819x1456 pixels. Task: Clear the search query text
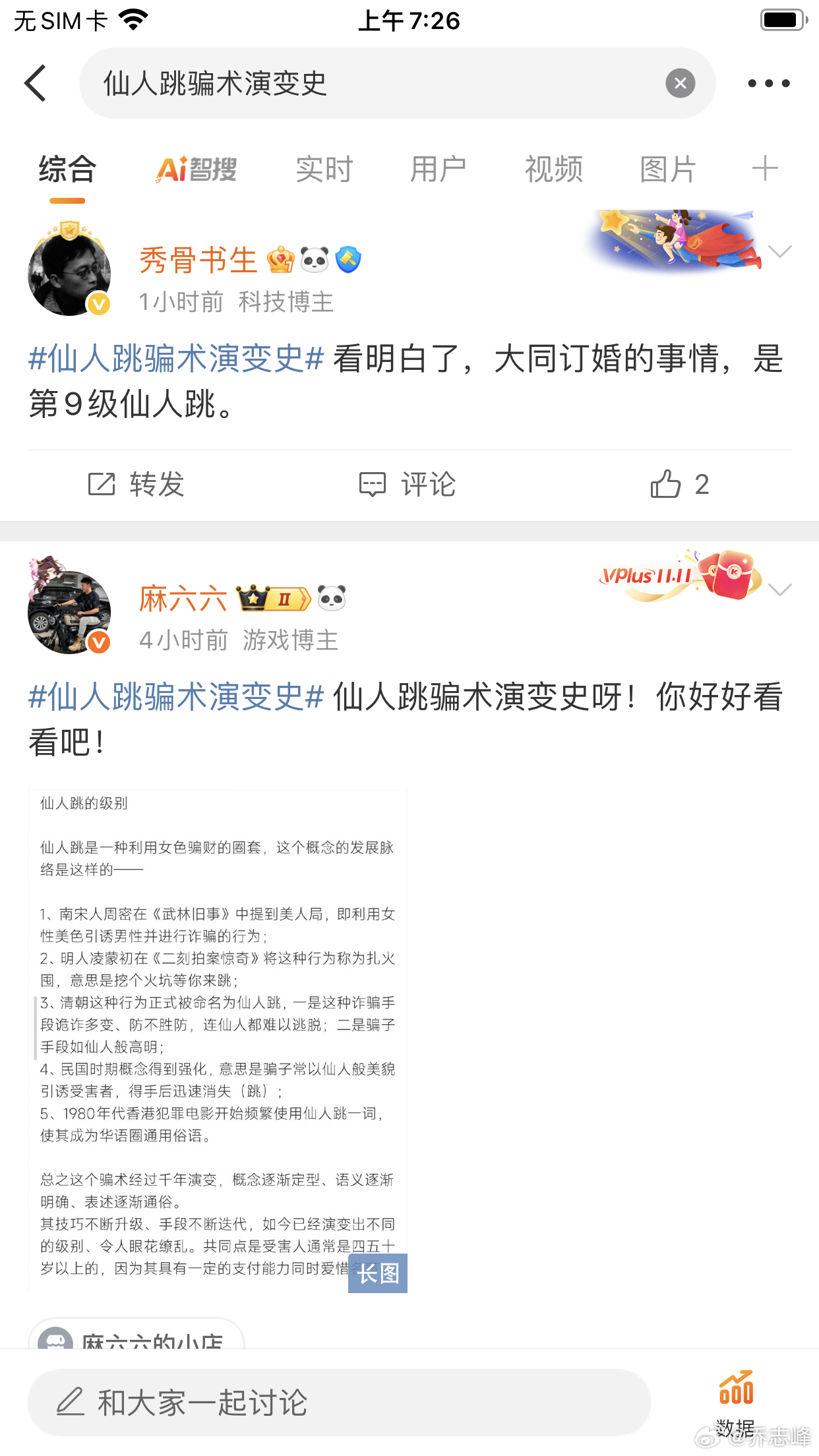tap(680, 83)
